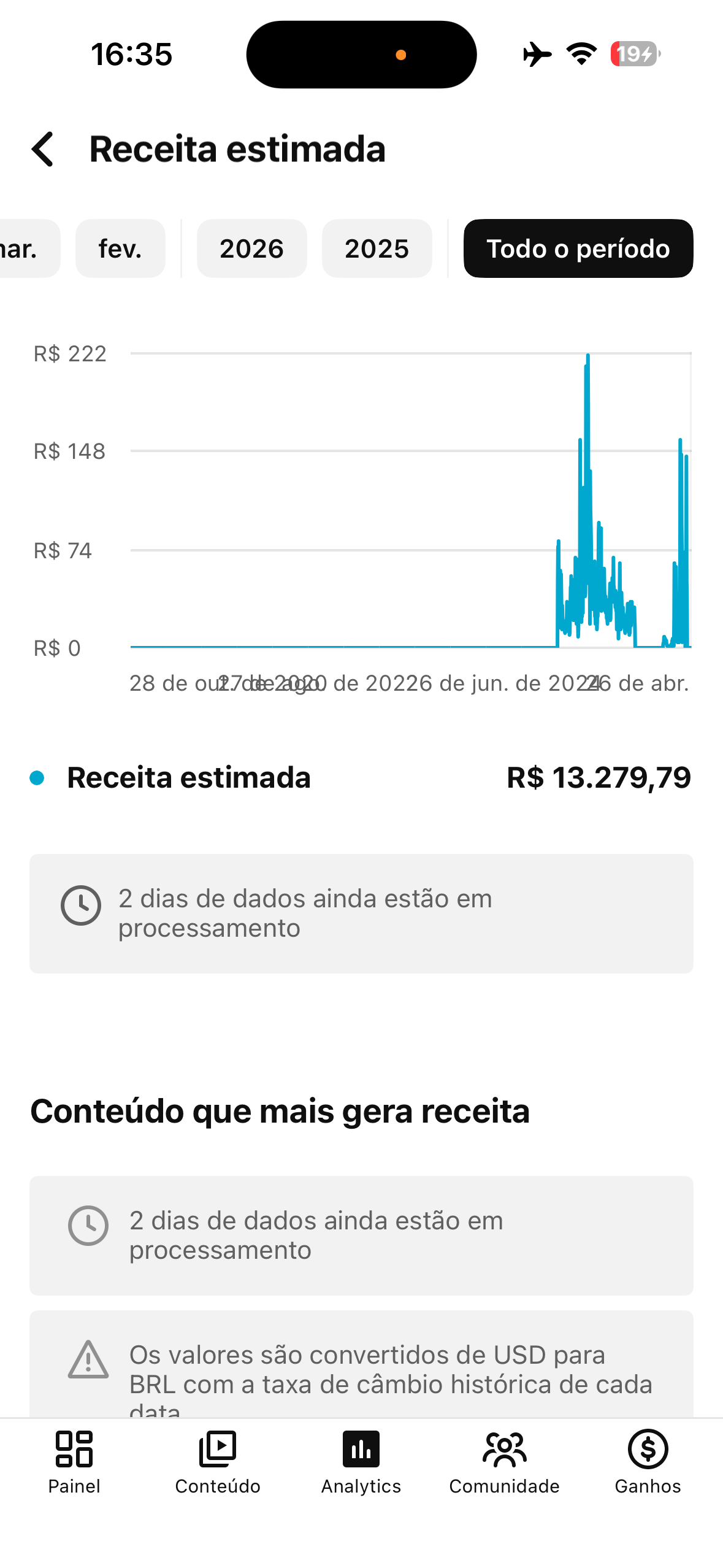Go to the Comunidade tab
Image resolution: width=723 pixels, height=1568 pixels.
click(x=504, y=1461)
